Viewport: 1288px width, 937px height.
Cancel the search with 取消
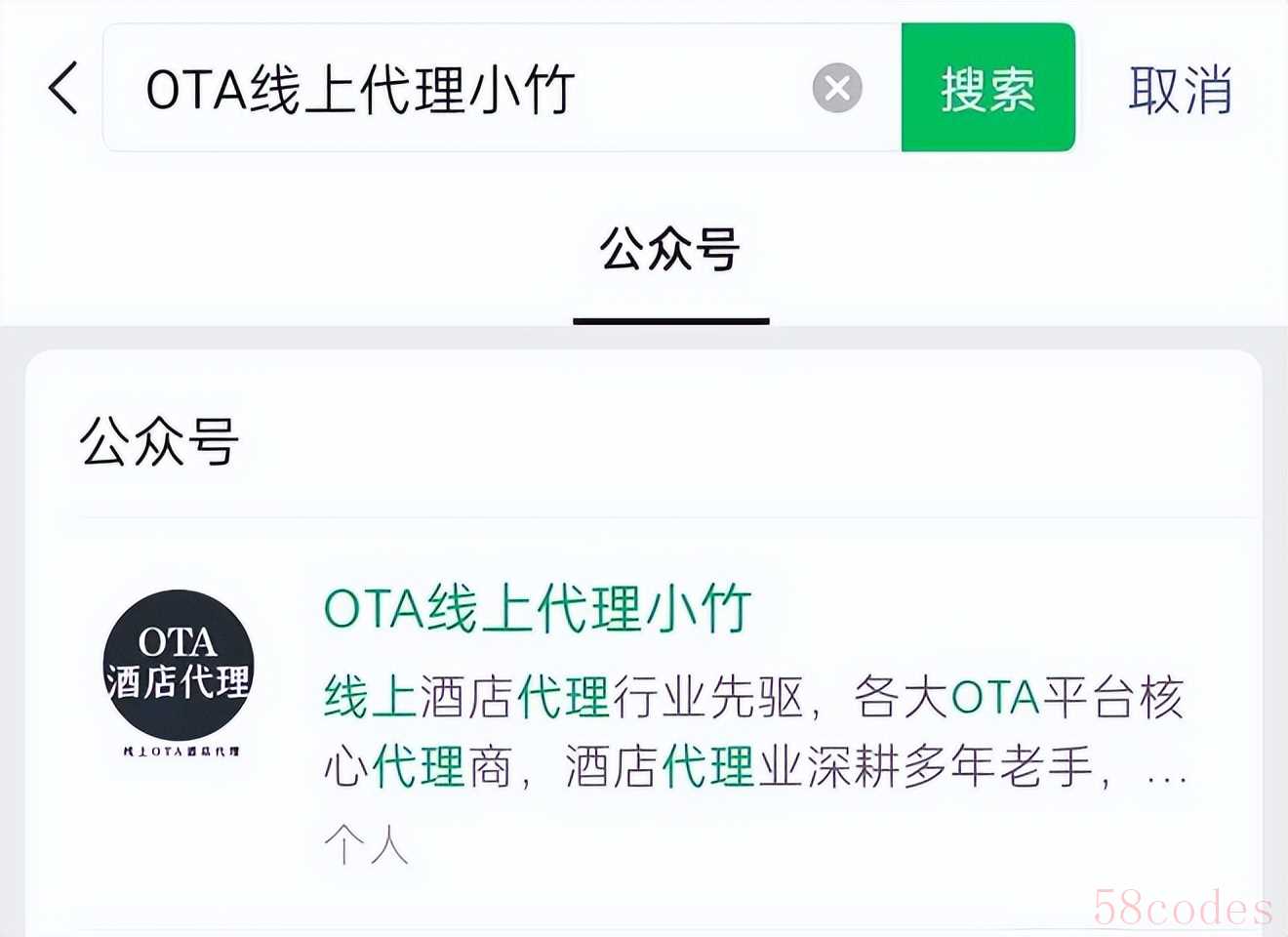1180,90
